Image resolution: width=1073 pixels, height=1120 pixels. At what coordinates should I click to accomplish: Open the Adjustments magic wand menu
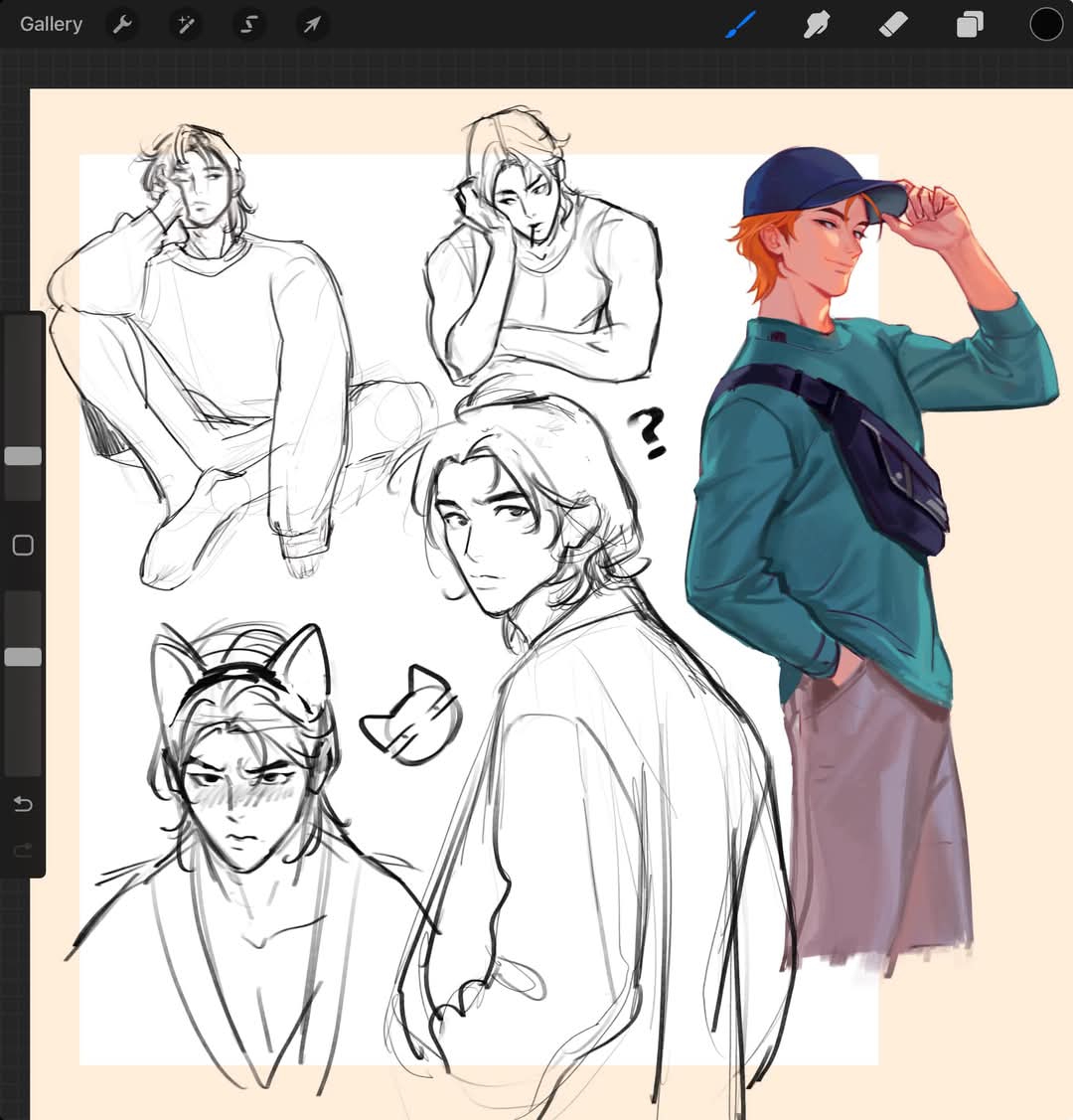point(185,24)
